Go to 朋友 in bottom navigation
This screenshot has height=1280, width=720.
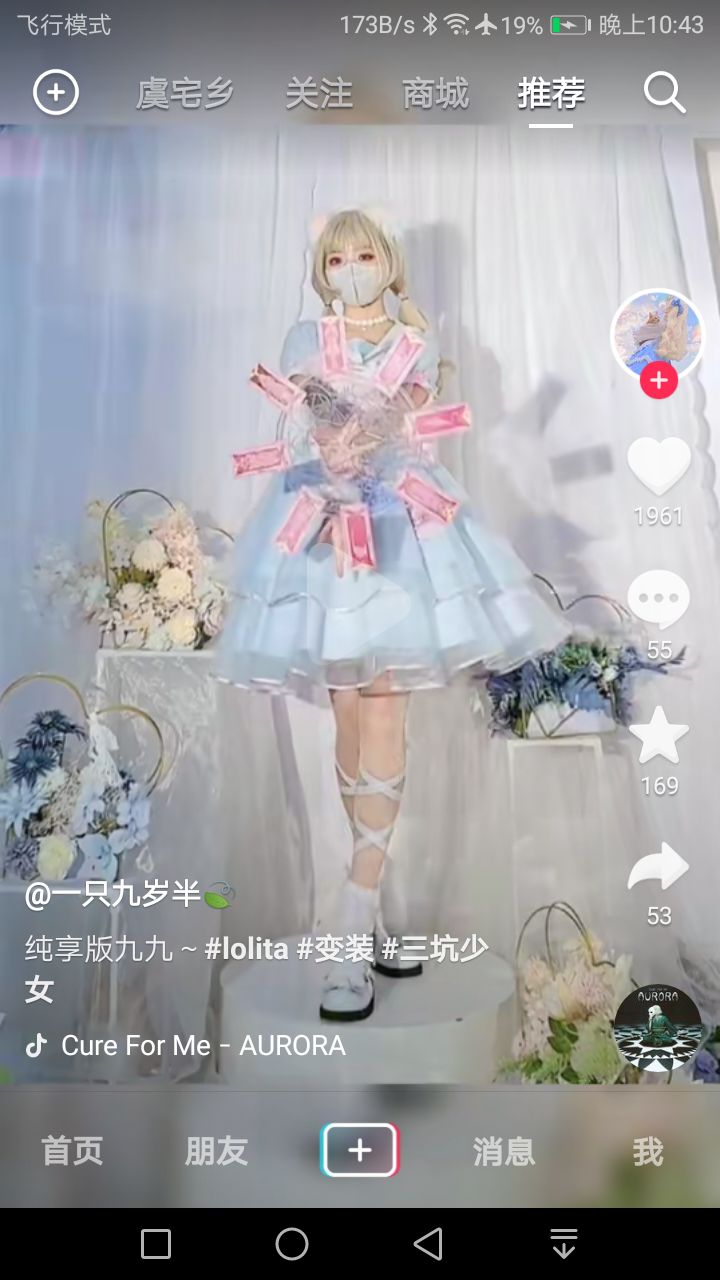coord(216,1151)
